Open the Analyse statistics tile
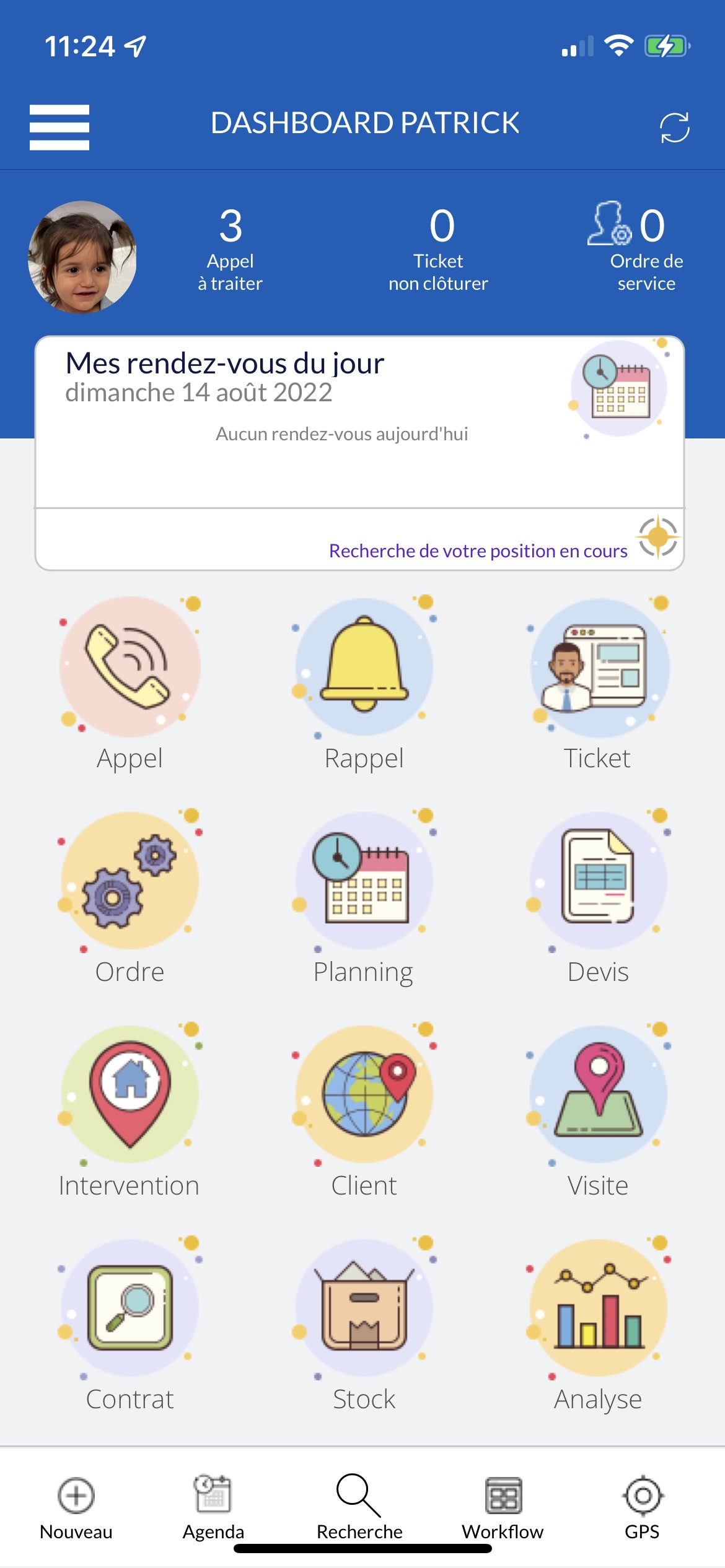 point(598,1325)
